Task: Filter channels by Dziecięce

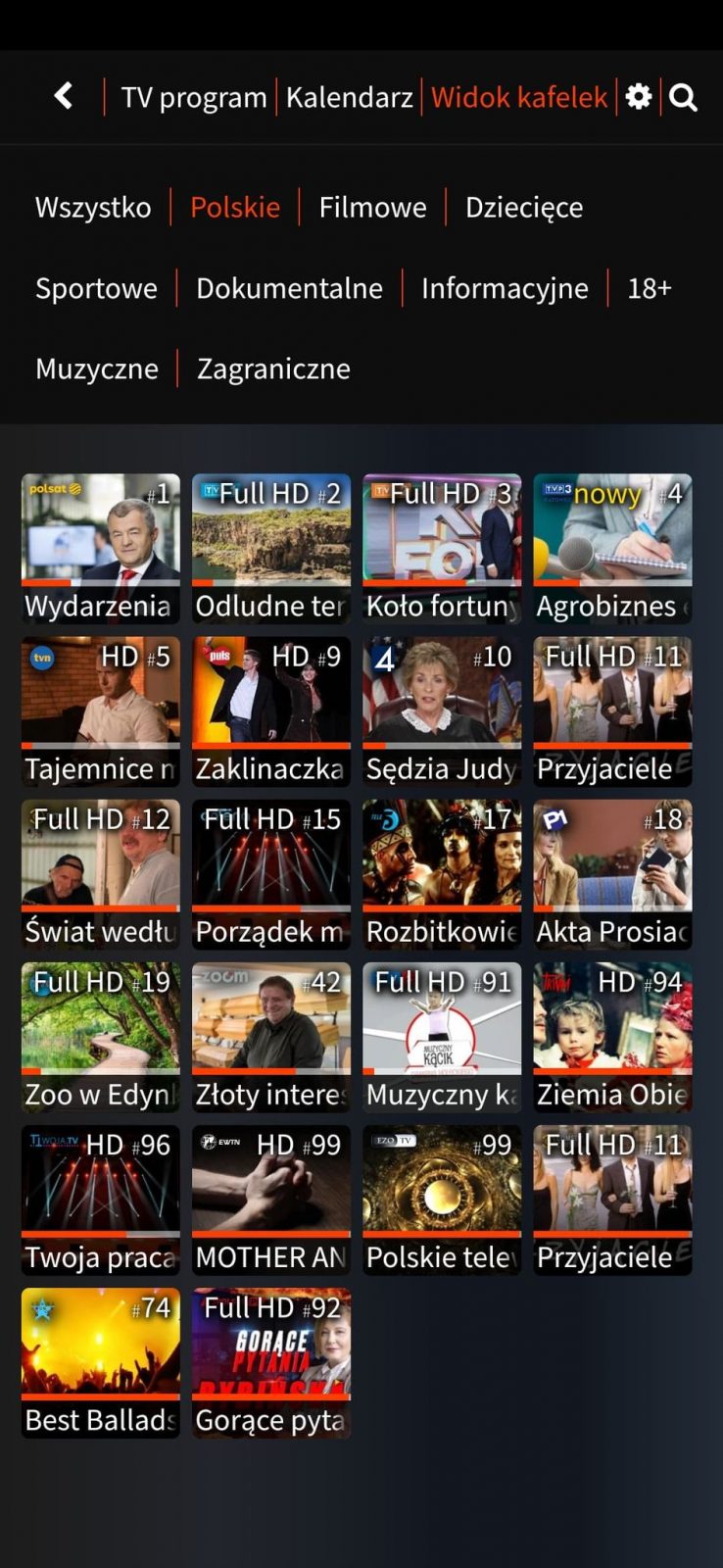Action: (x=524, y=207)
